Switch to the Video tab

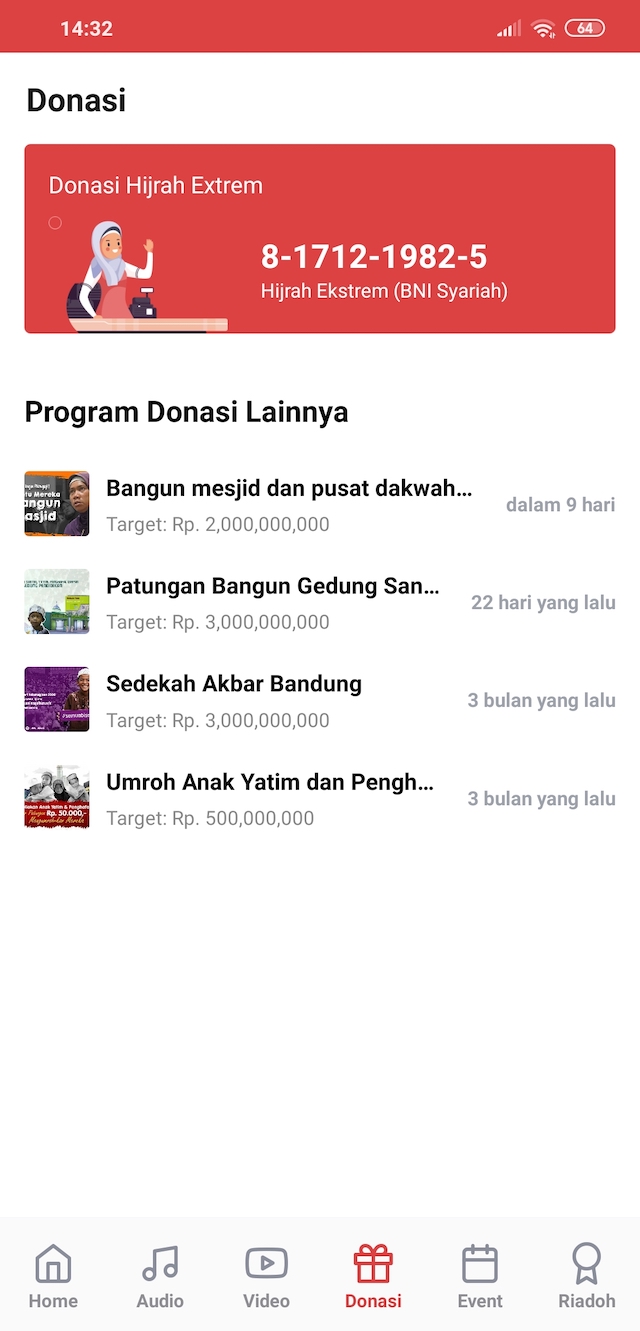266,1275
